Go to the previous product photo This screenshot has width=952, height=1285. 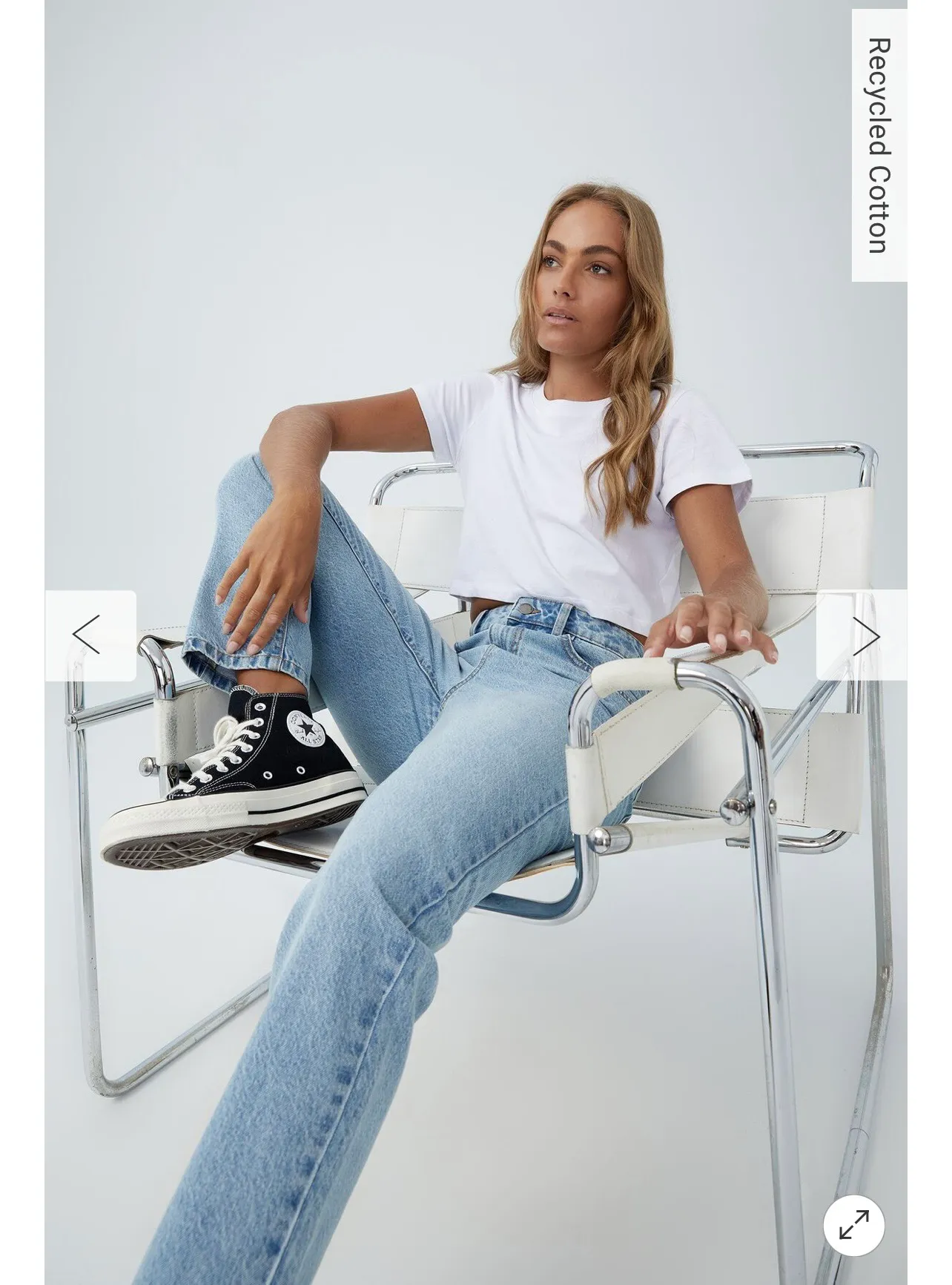(90, 635)
